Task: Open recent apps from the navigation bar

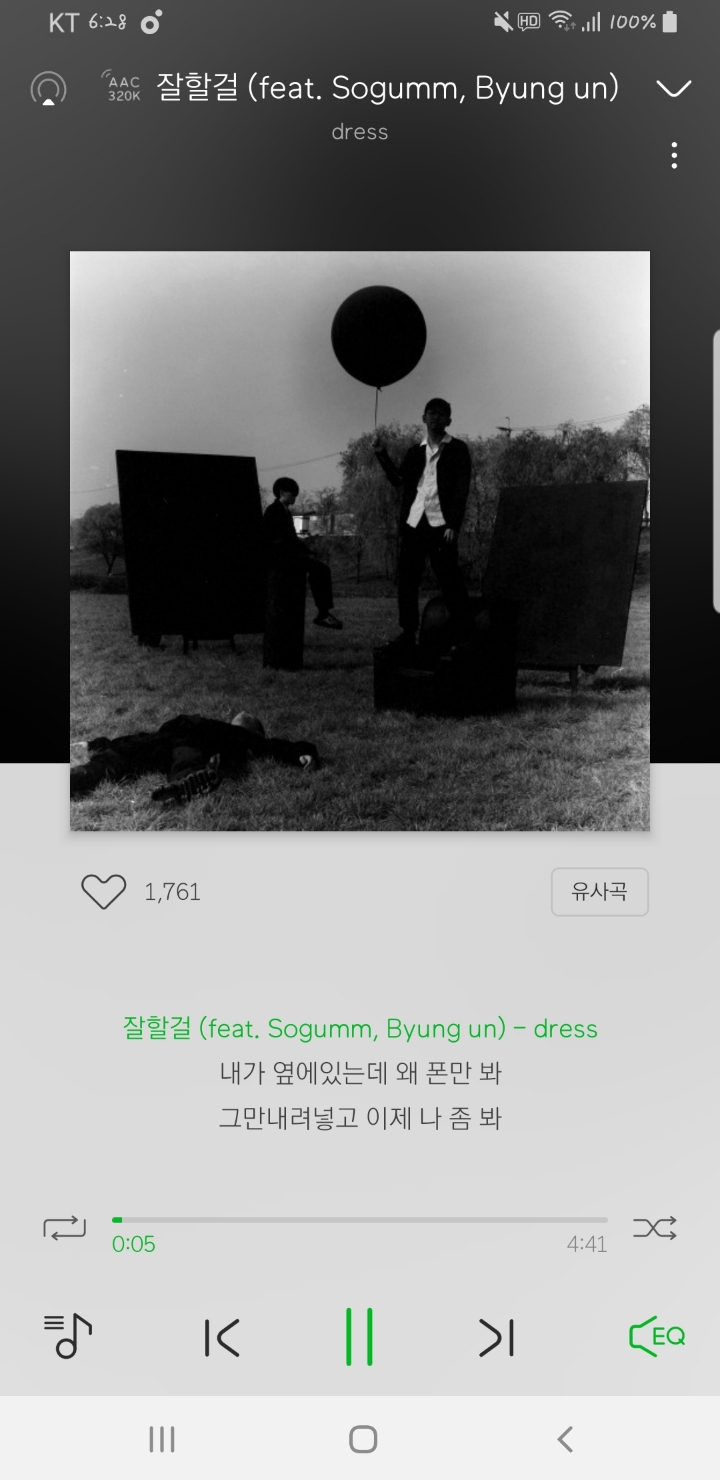Action: coord(161,1439)
